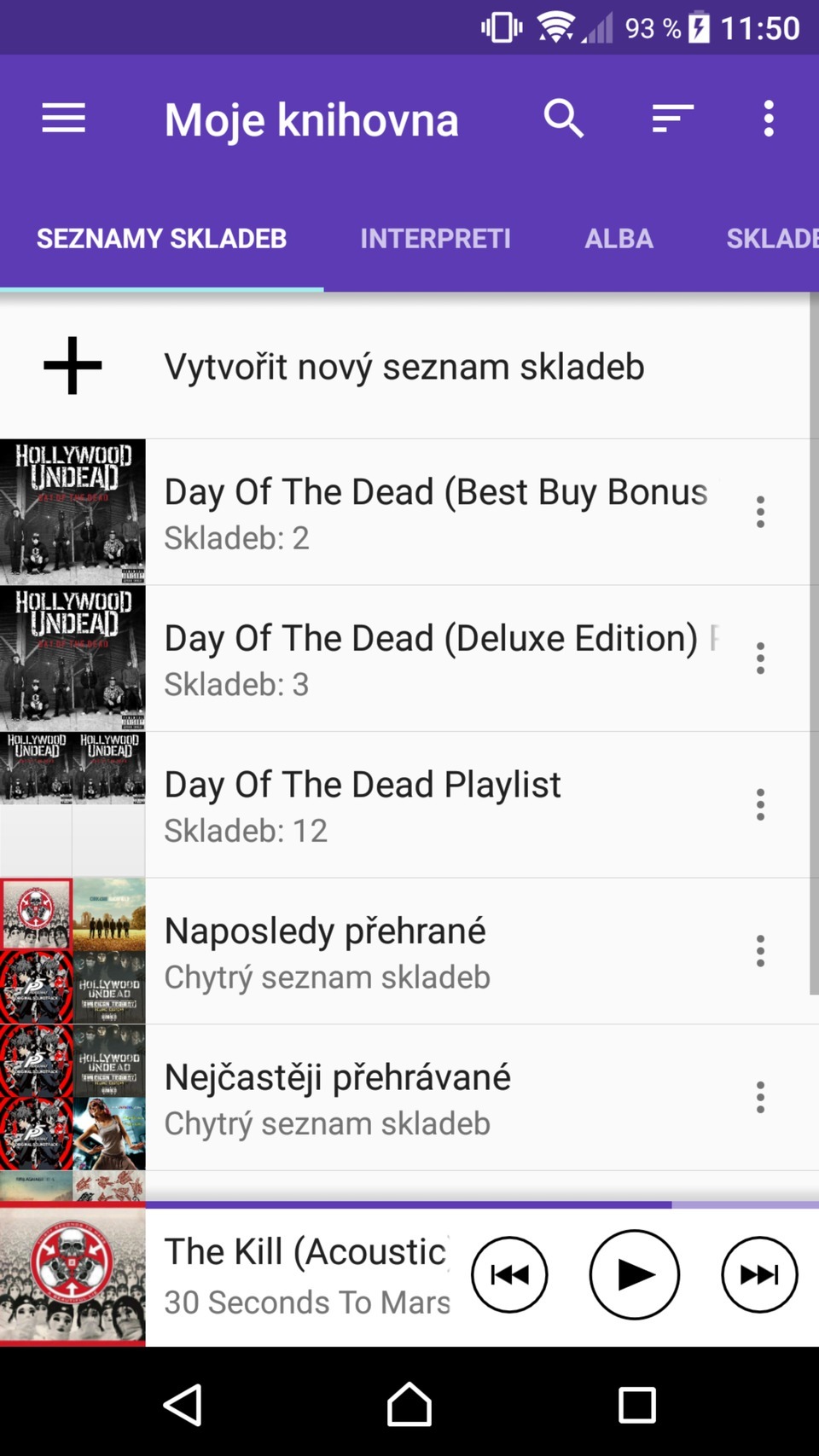Screen dimensions: 819x1456
Task: Switch to the Interpreti tab
Action: [x=435, y=239]
